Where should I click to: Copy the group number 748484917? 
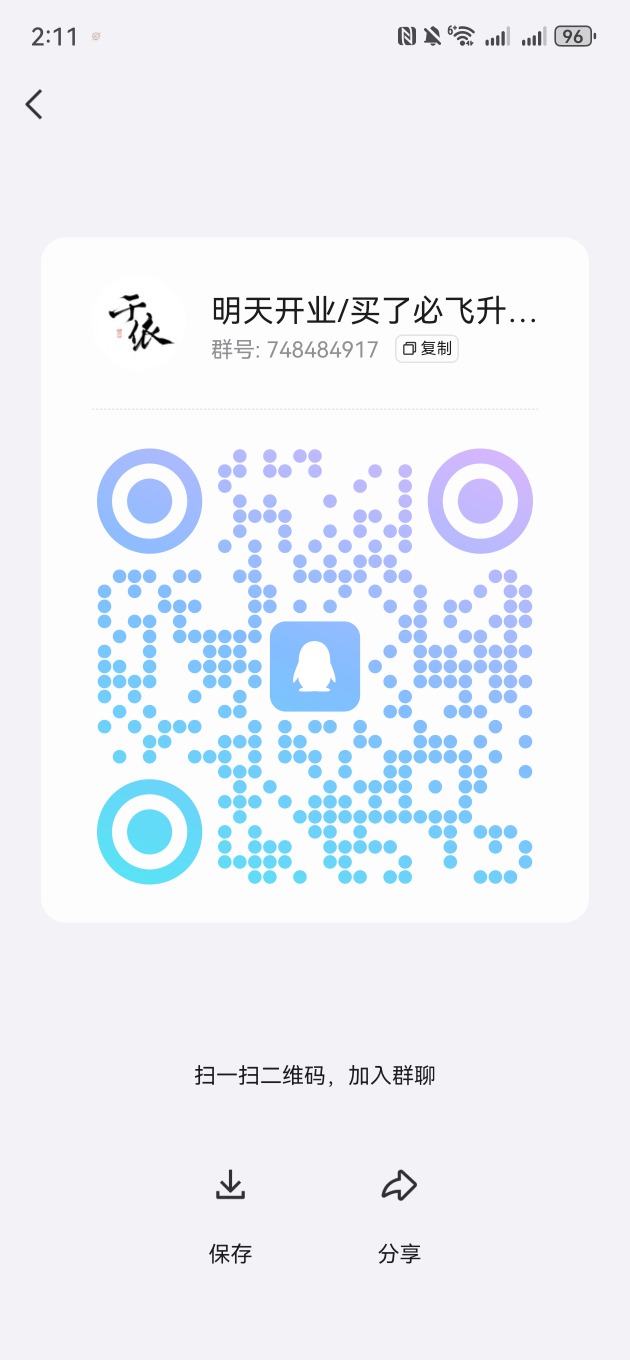427,349
